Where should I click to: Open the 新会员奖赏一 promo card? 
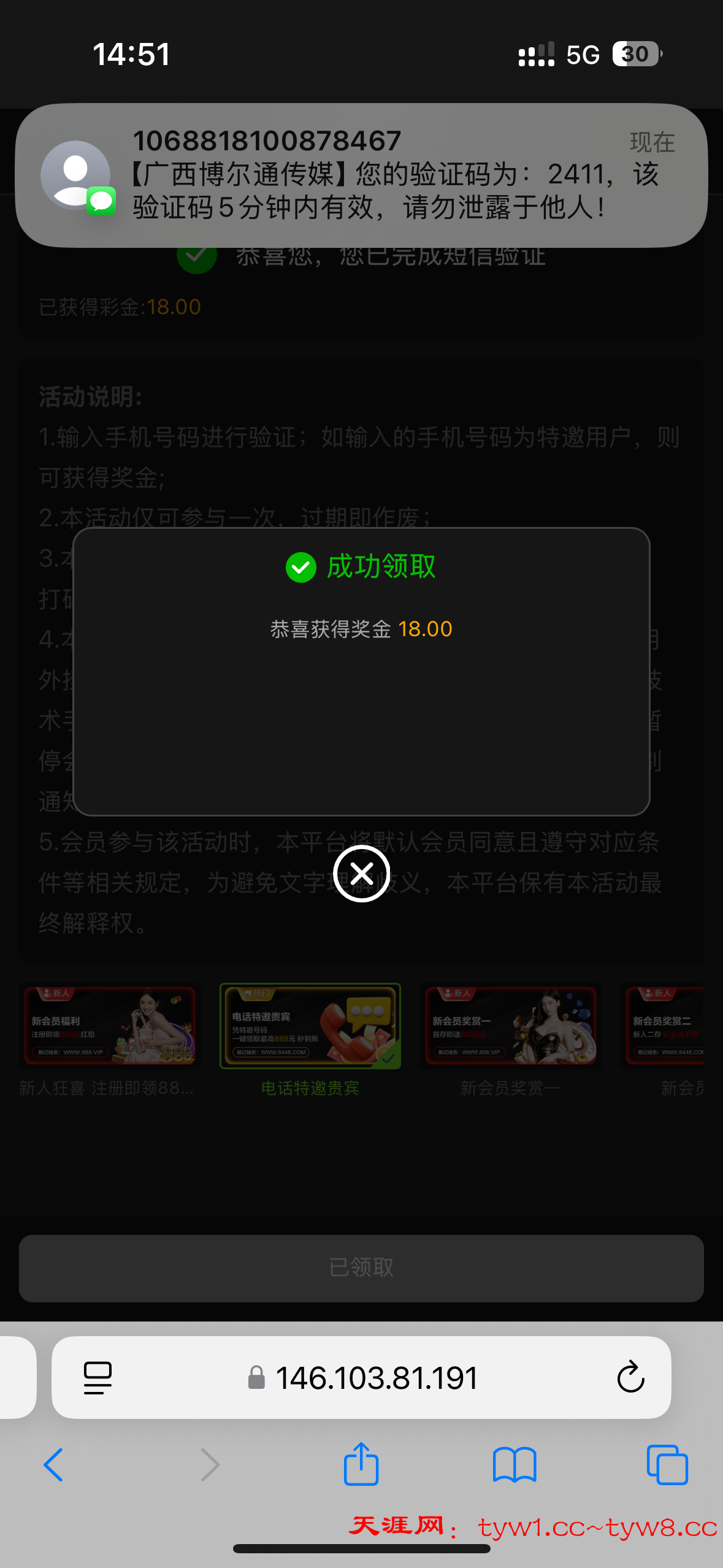coord(510,1026)
